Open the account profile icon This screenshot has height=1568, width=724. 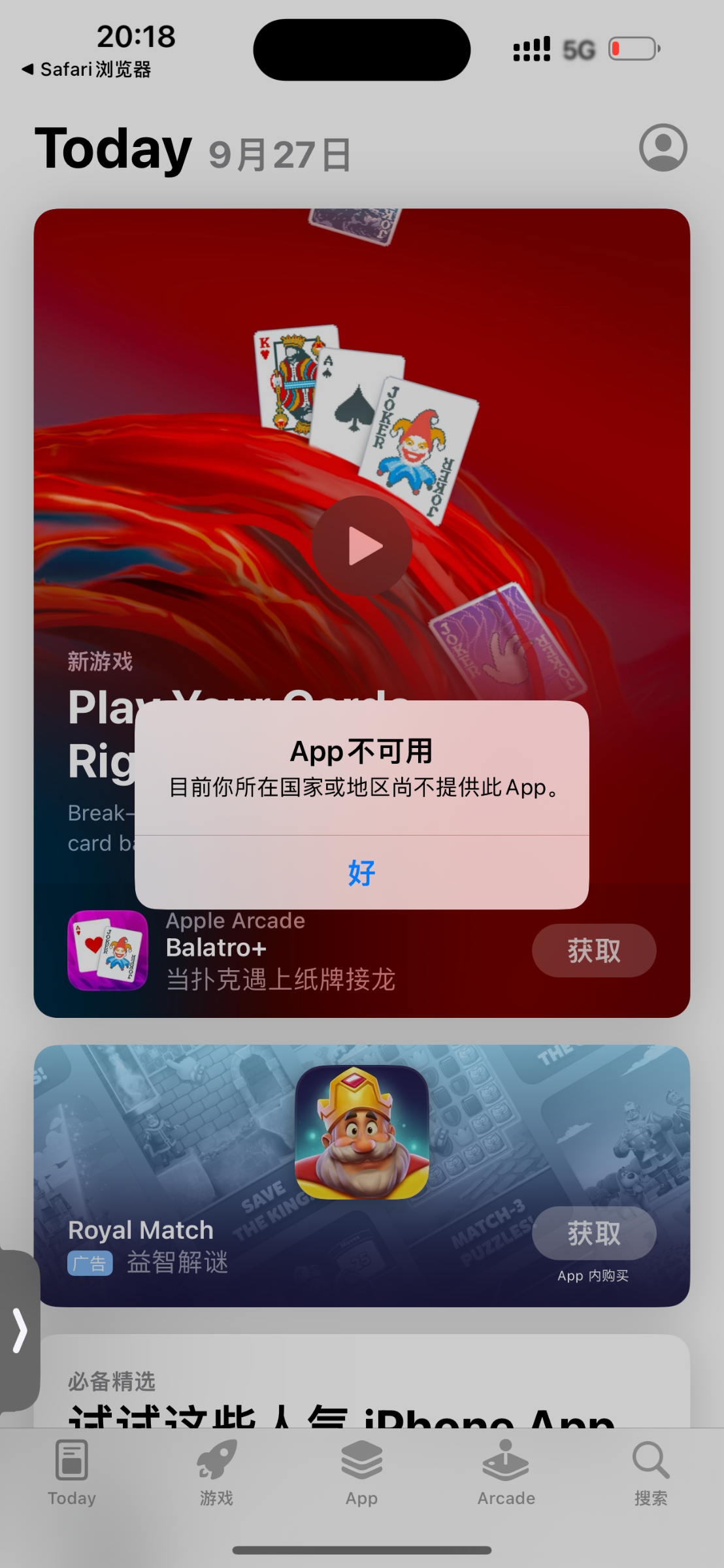pos(663,148)
